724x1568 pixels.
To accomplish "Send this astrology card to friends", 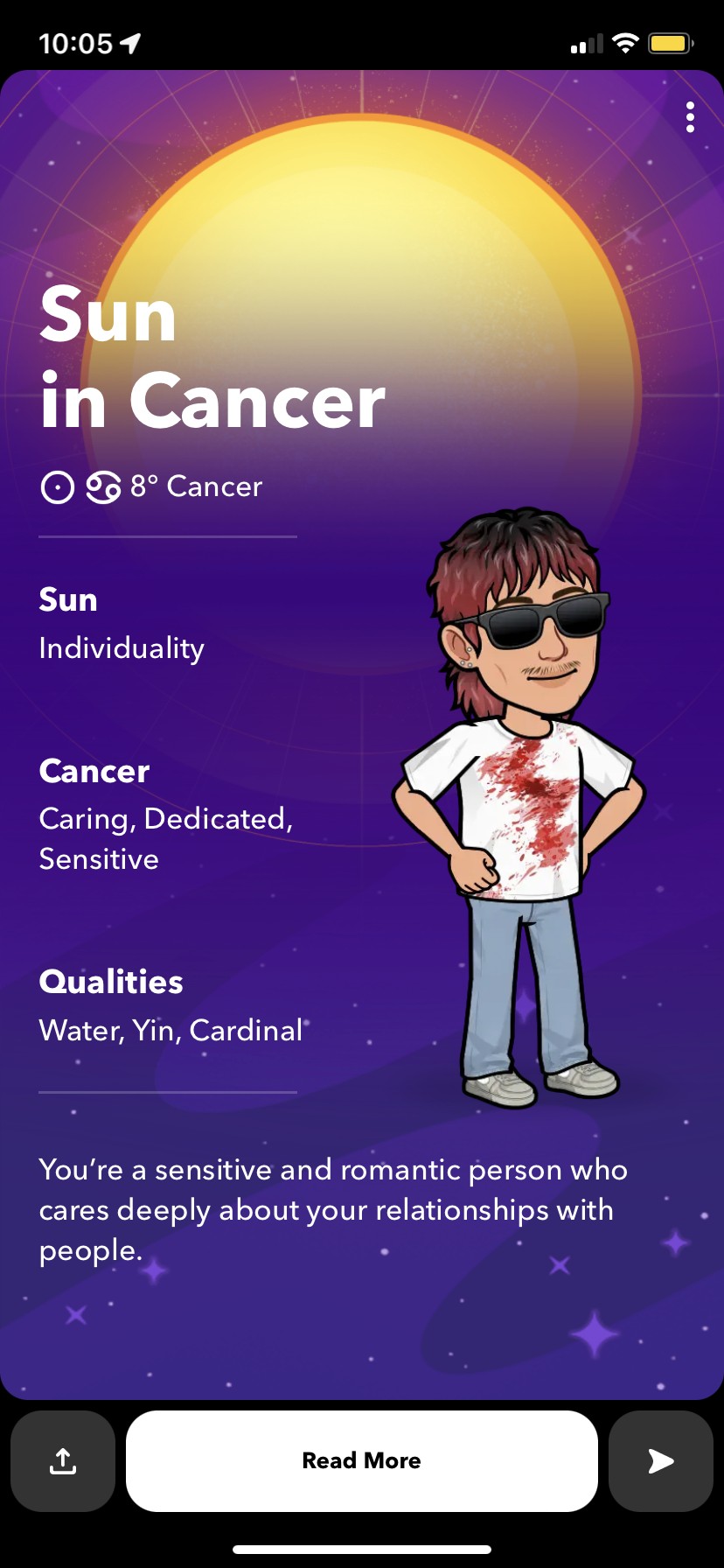I will 660,1460.
